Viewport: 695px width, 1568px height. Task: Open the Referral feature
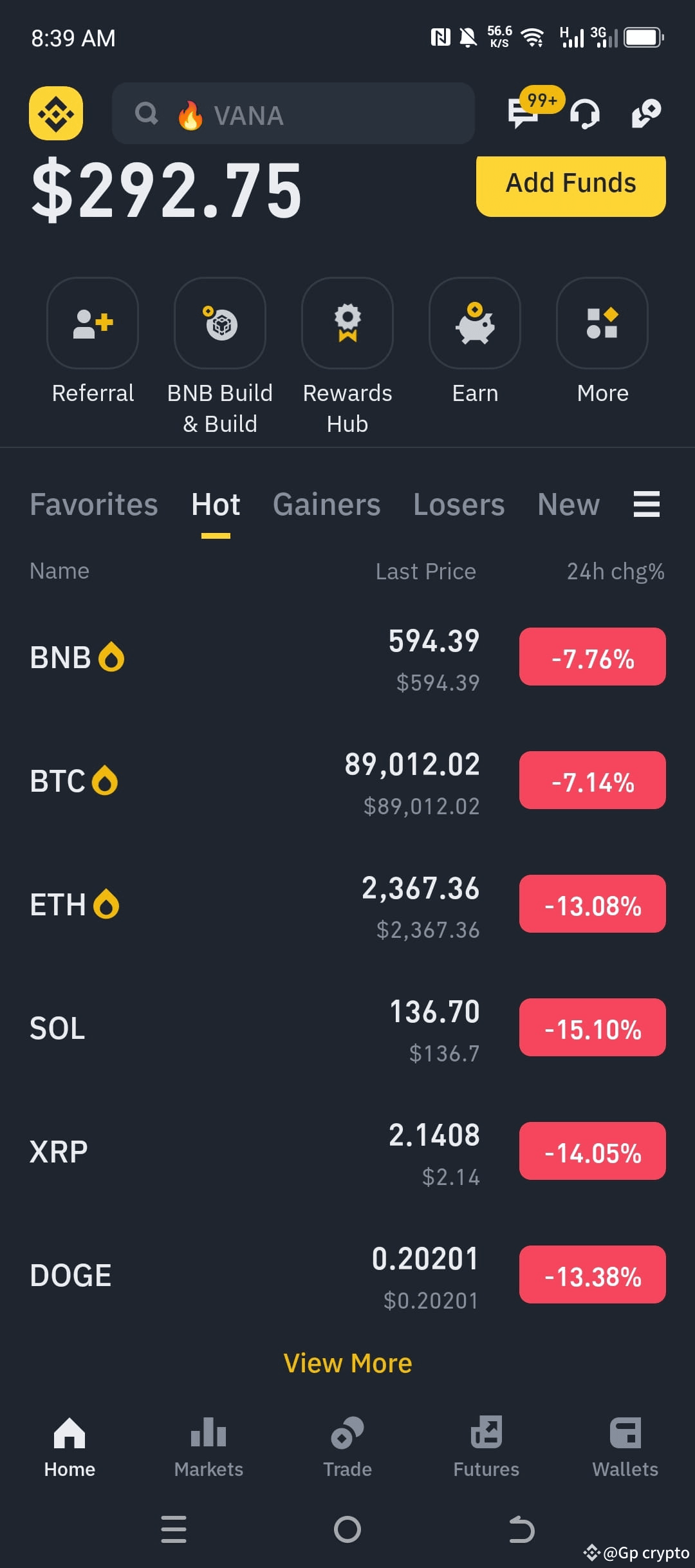point(92,323)
